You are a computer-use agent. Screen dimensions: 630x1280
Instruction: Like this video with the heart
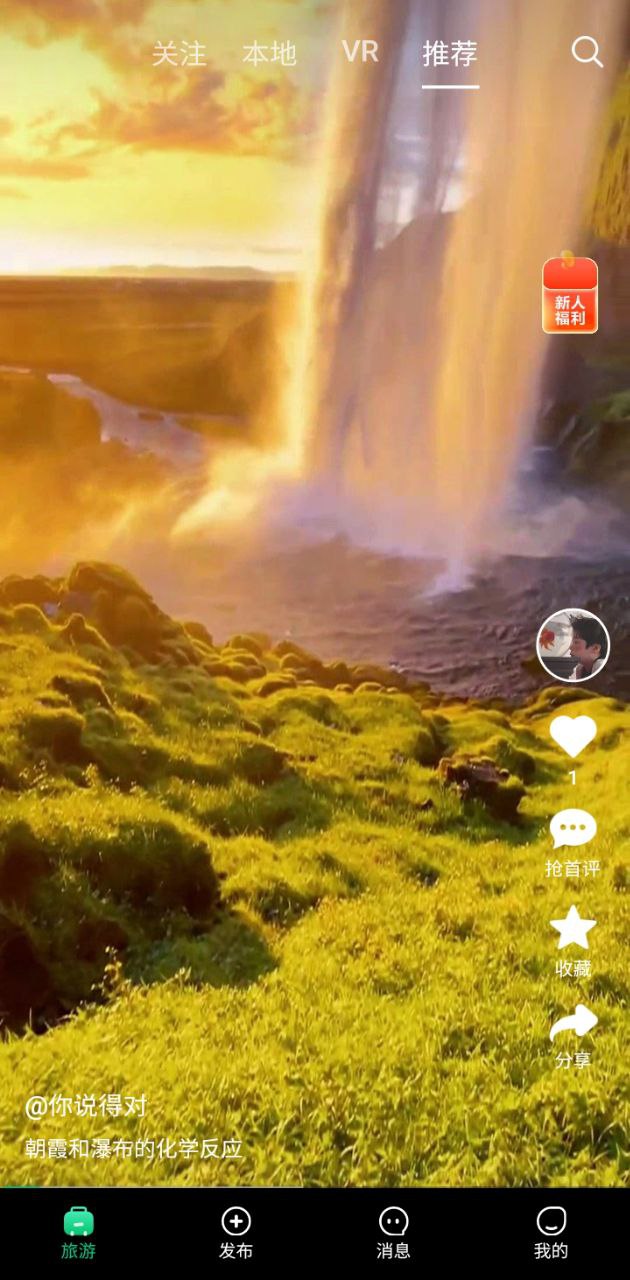[573, 737]
